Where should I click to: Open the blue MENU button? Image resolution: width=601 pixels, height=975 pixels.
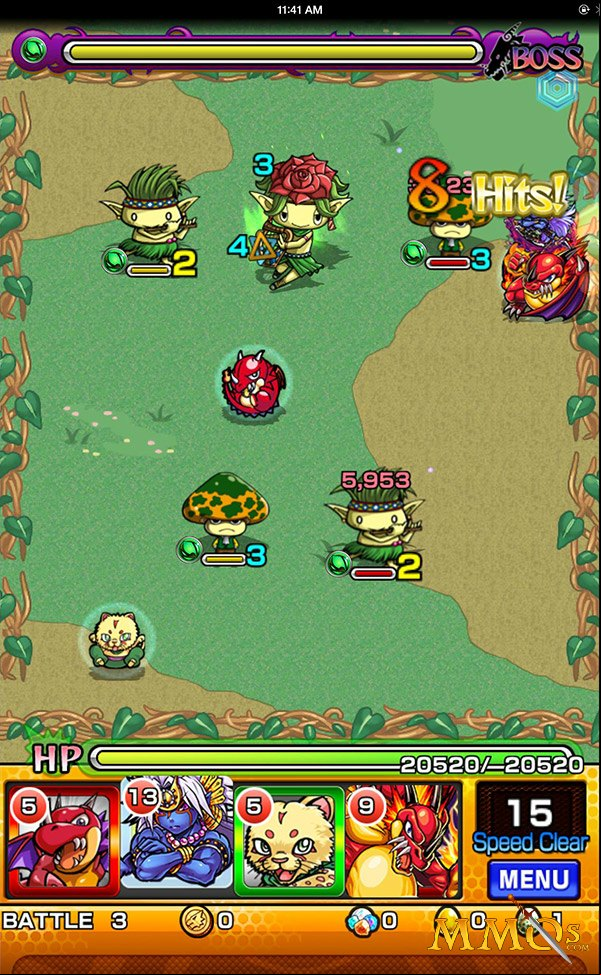533,879
